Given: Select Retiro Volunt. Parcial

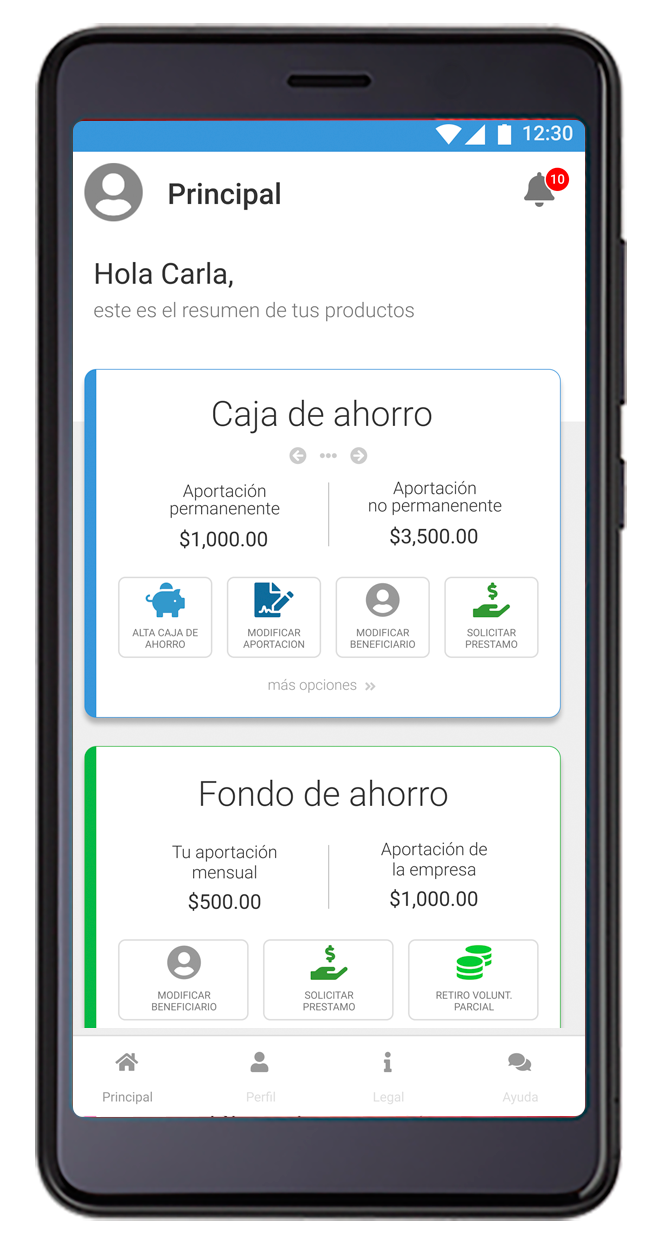Looking at the screenshot, I should tap(473, 979).
